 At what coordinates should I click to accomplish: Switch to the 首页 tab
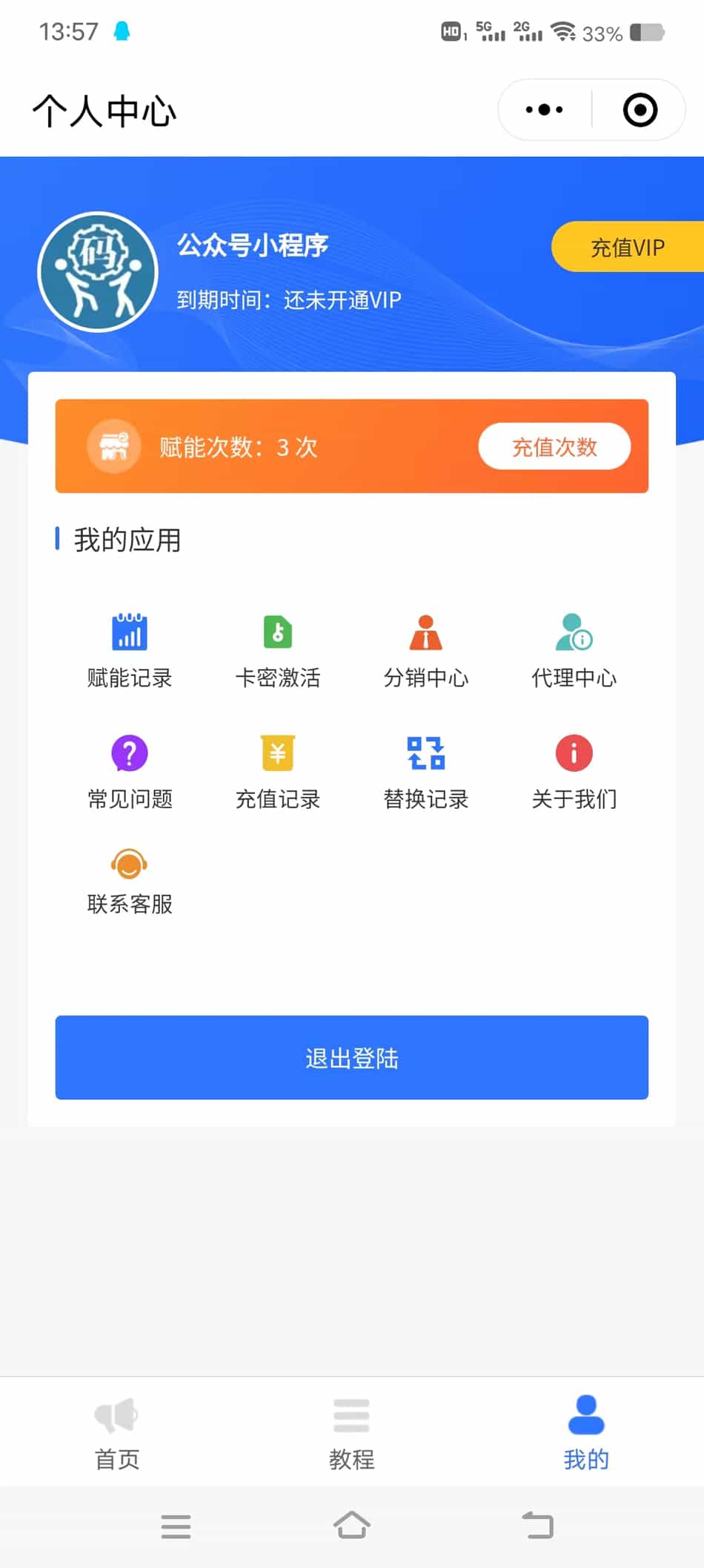117,1432
